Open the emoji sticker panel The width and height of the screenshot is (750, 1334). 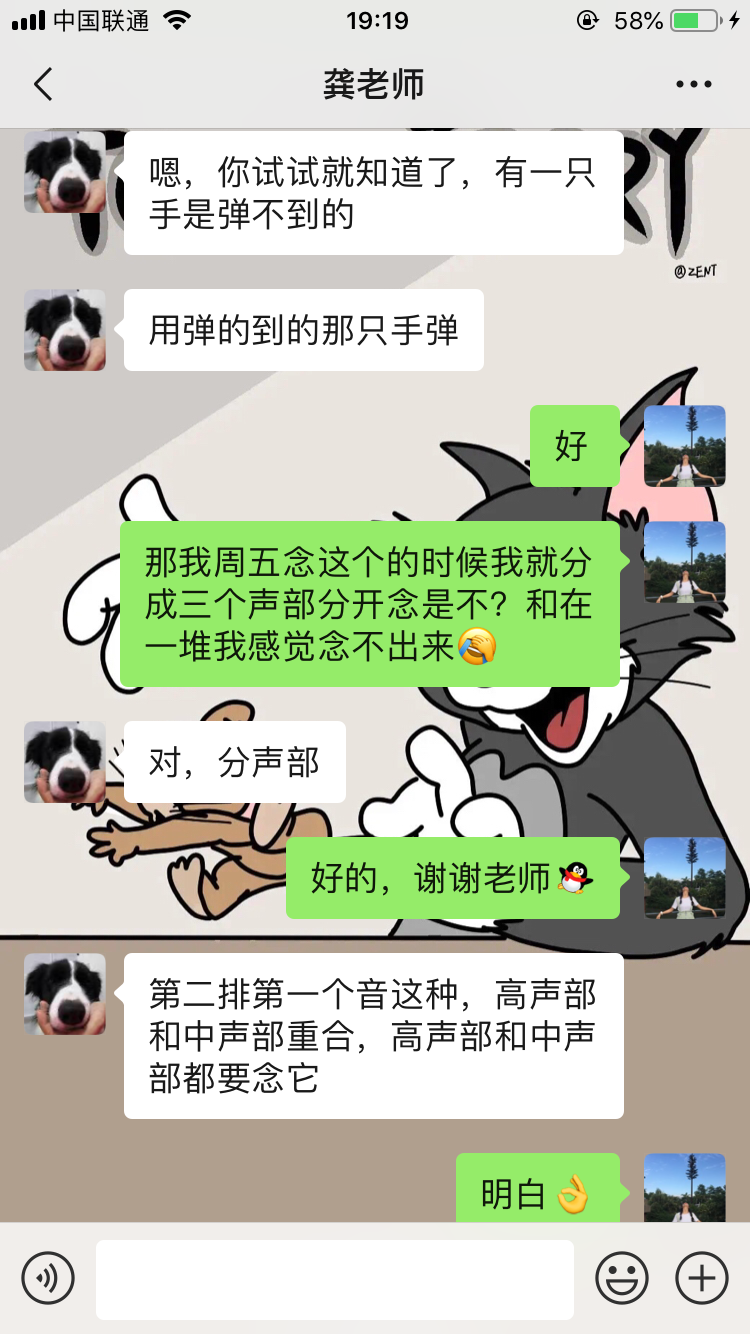point(622,1277)
